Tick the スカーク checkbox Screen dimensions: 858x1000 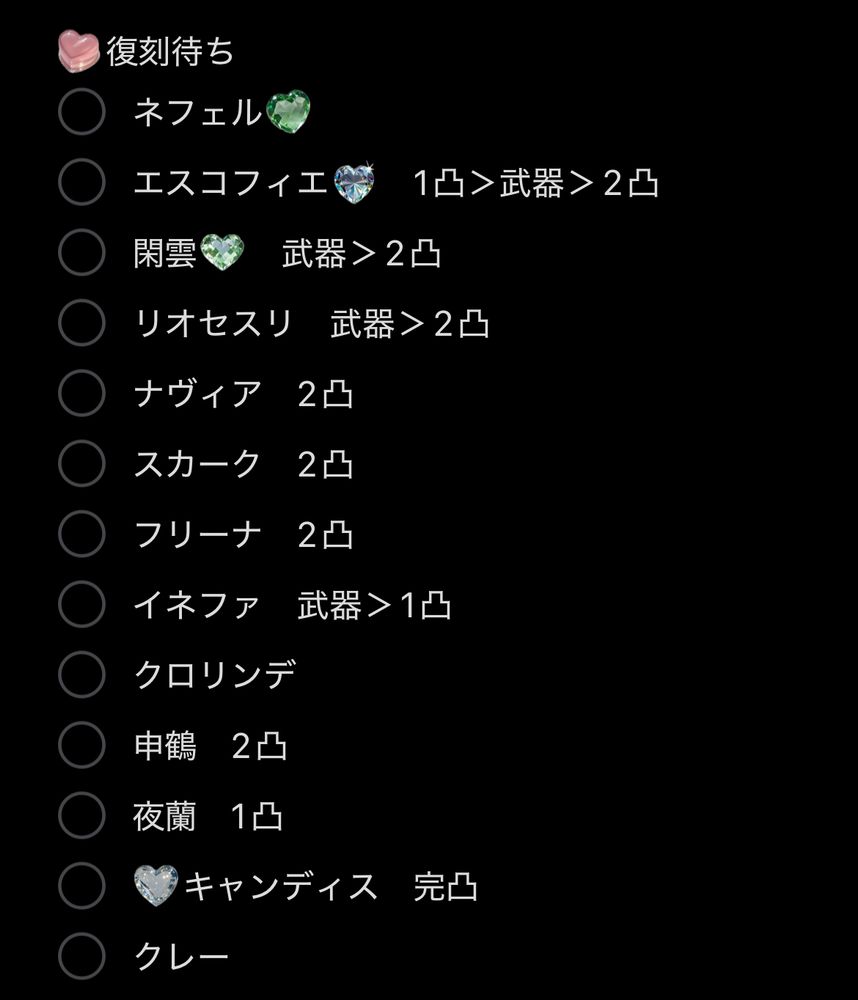point(82,463)
